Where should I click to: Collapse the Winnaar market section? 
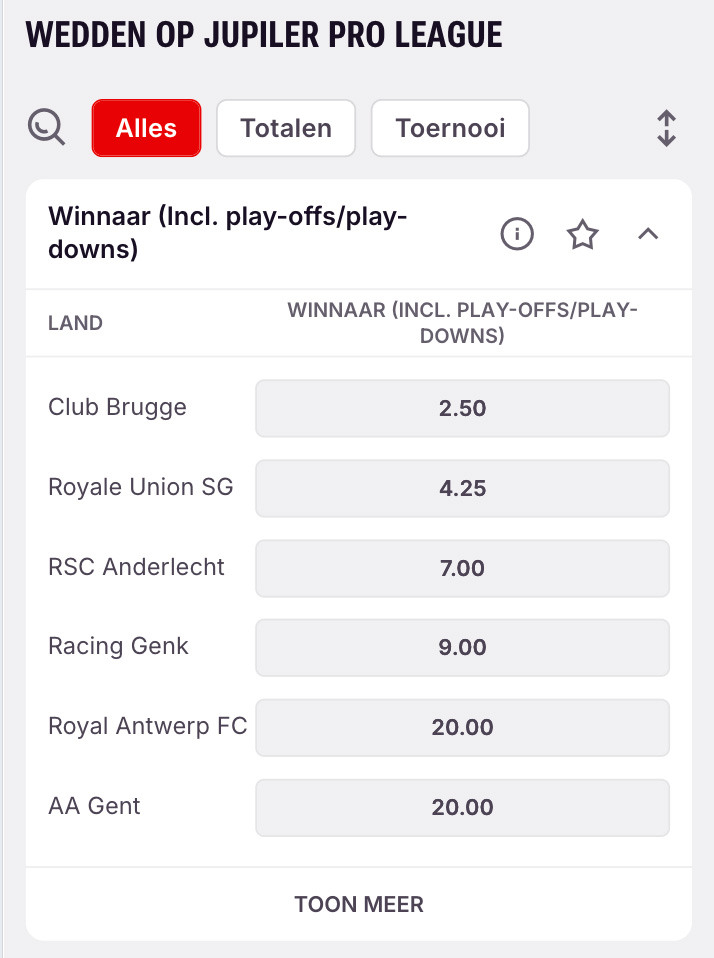[x=648, y=235]
